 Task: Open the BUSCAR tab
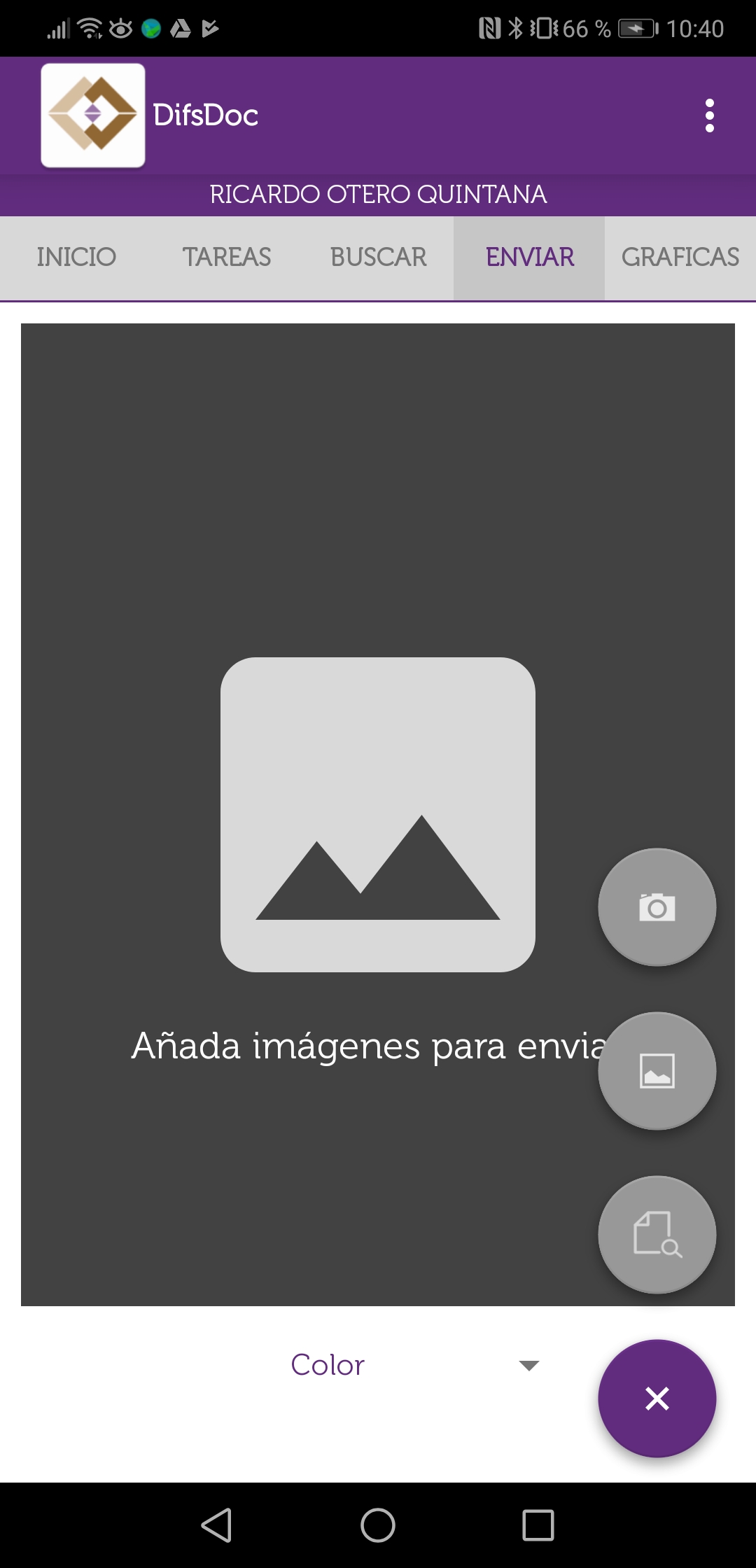point(378,258)
